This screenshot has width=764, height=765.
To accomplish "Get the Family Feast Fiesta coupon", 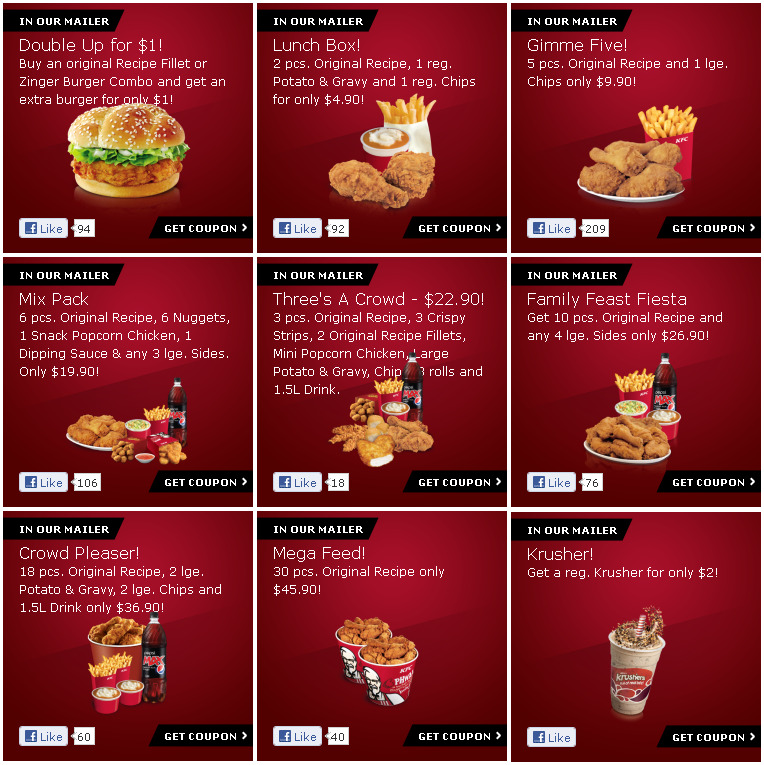I will click(713, 482).
